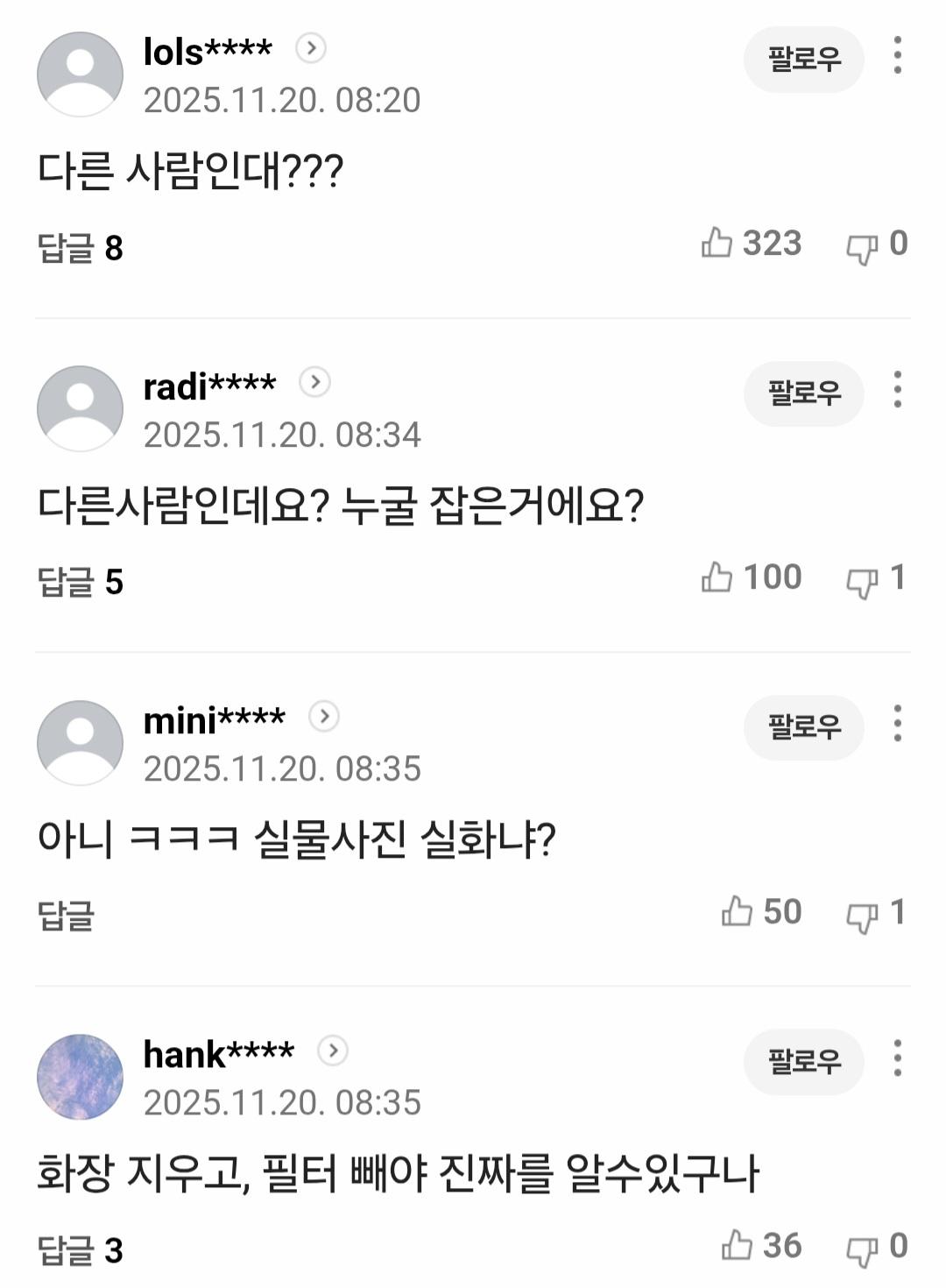Open overflow menu on hank**** comment
Image resolution: width=946 pixels, height=1288 pixels.
click(897, 1058)
